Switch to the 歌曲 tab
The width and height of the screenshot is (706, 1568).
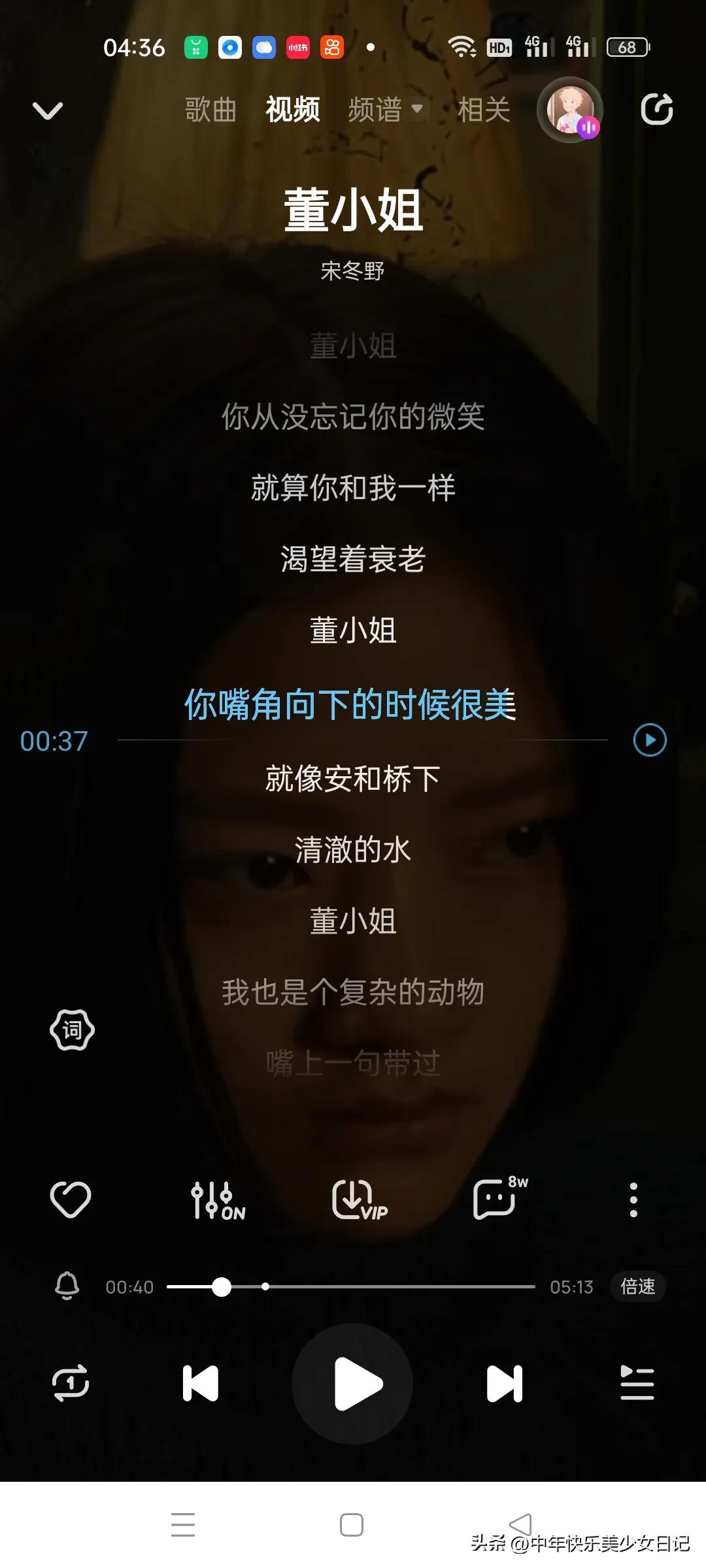[x=210, y=109]
